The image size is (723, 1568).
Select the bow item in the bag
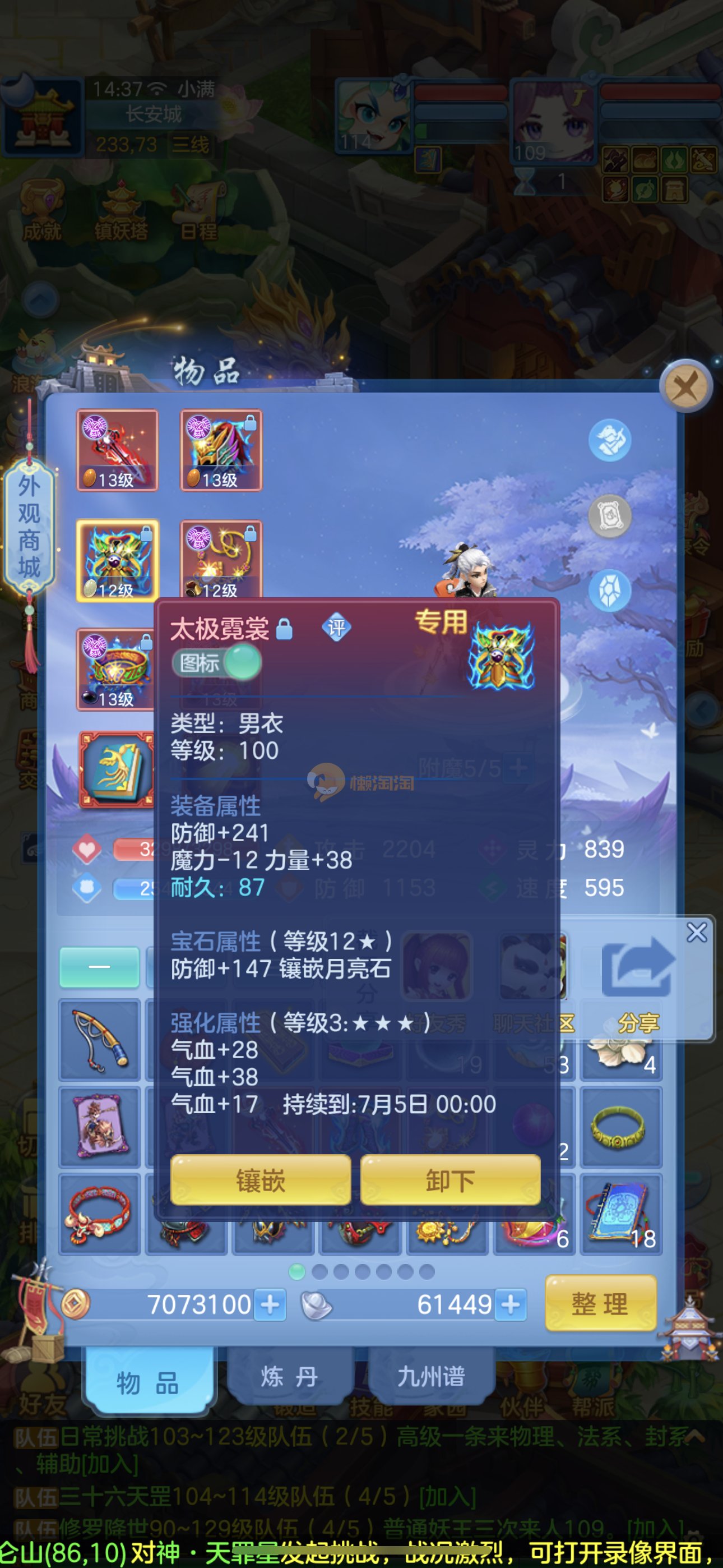[x=100, y=1040]
